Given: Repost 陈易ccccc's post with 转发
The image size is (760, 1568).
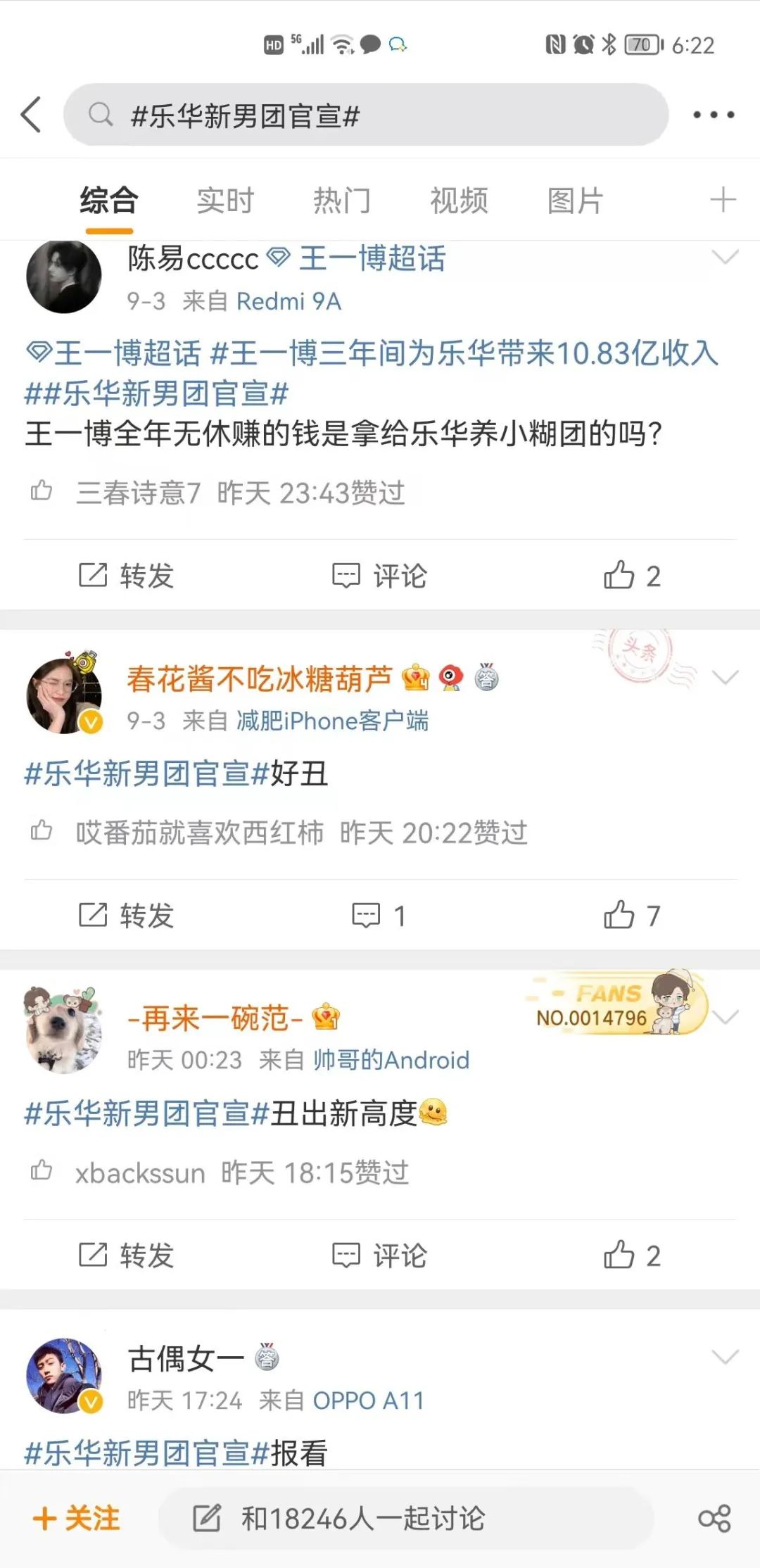Looking at the screenshot, I should click(127, 576).
